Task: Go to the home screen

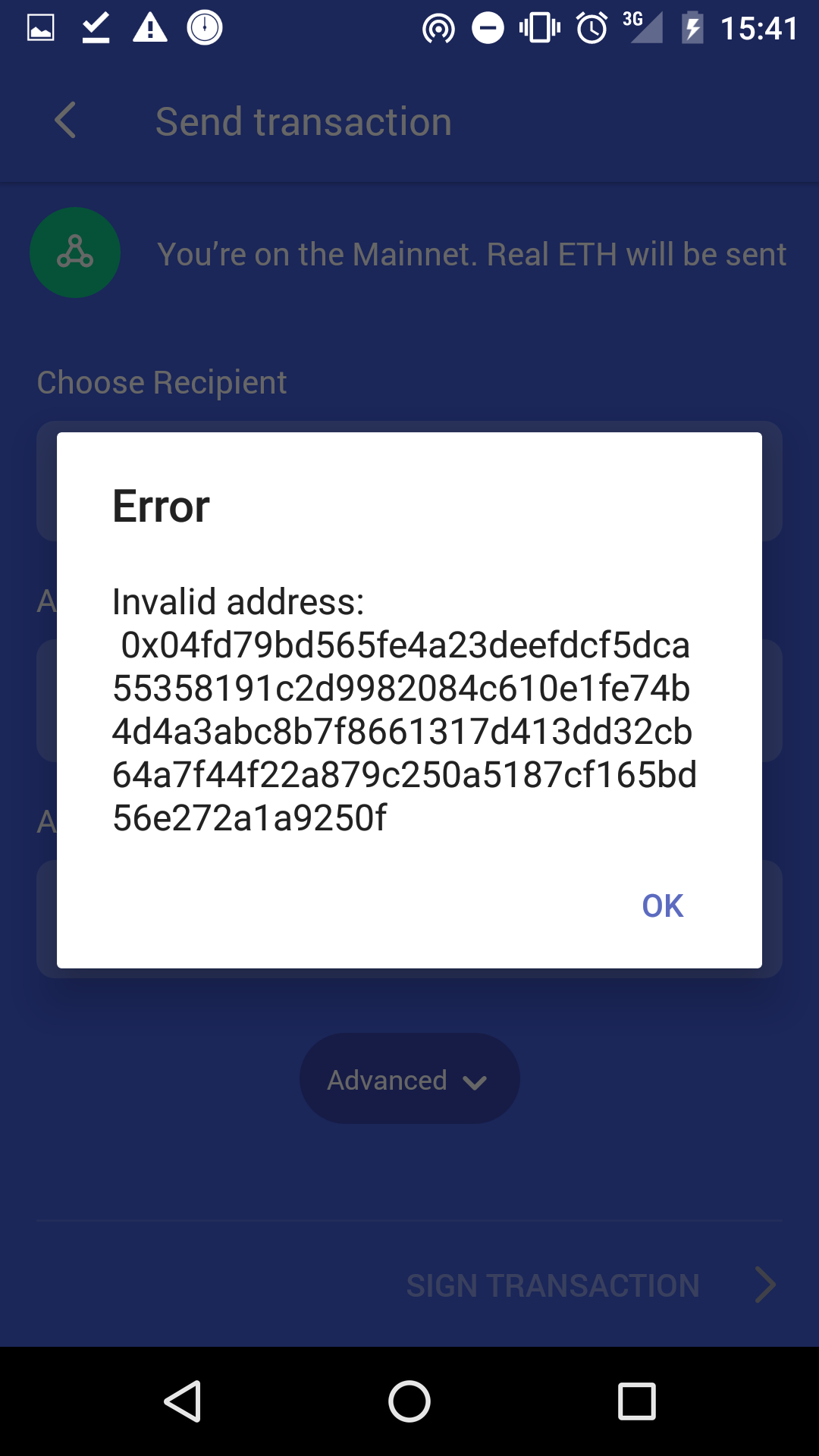Action: (409, 1401)
